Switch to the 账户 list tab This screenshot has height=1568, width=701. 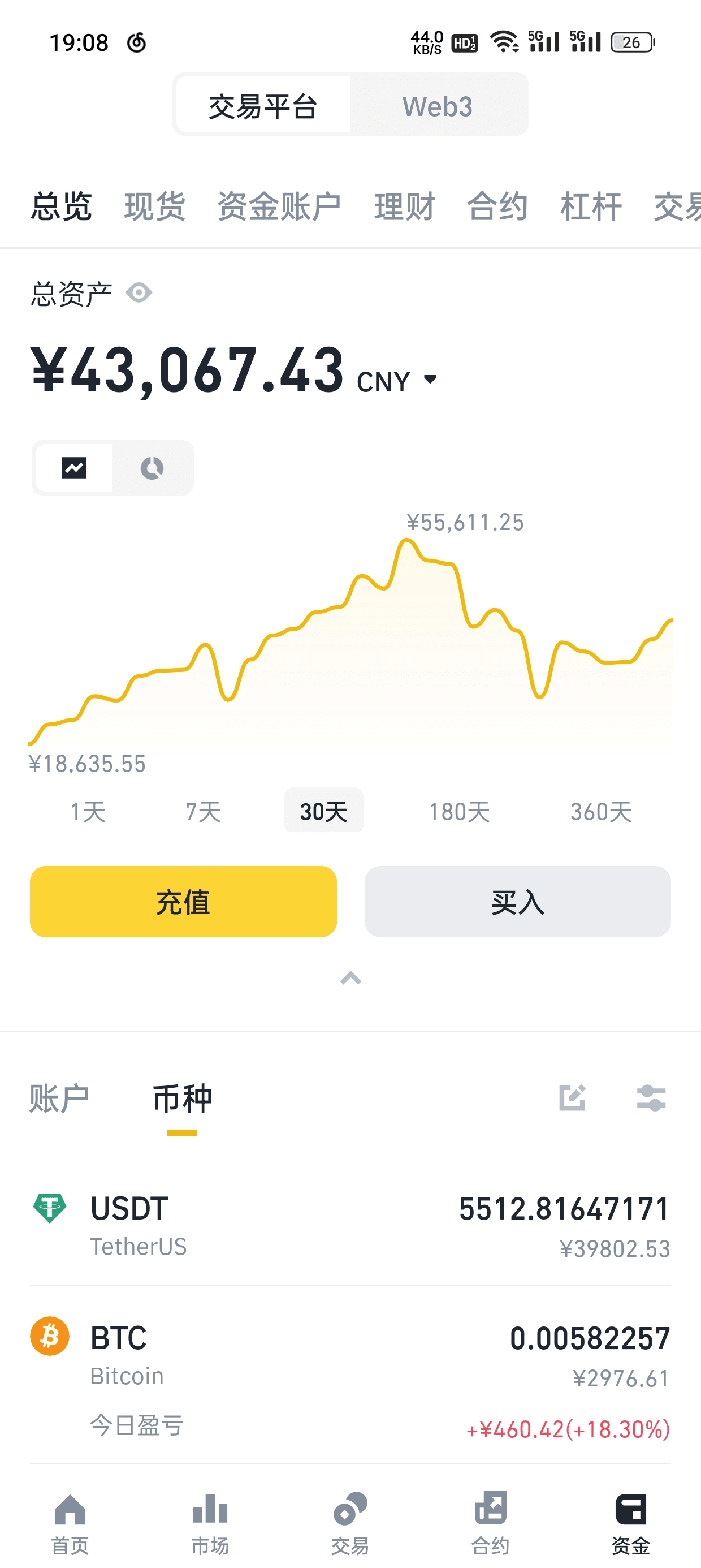coord(59,1099)
